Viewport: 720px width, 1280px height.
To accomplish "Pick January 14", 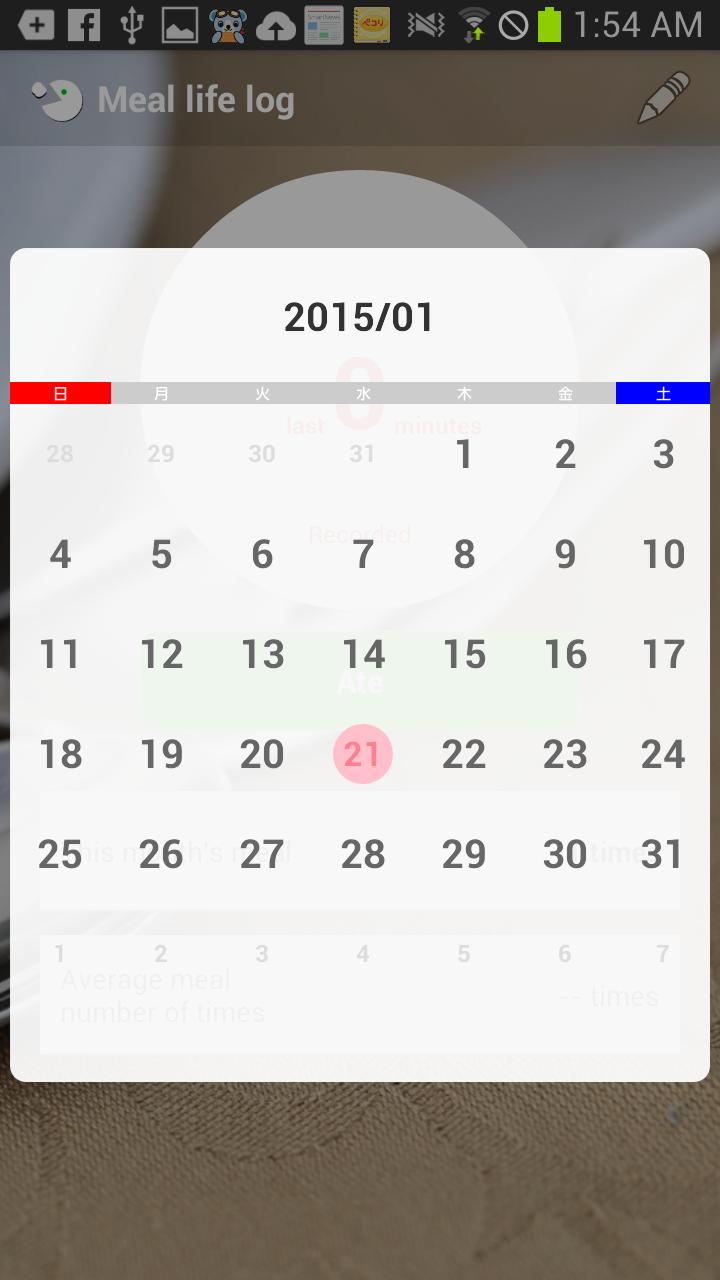I will pyautogui.click(x=363, y=654).
